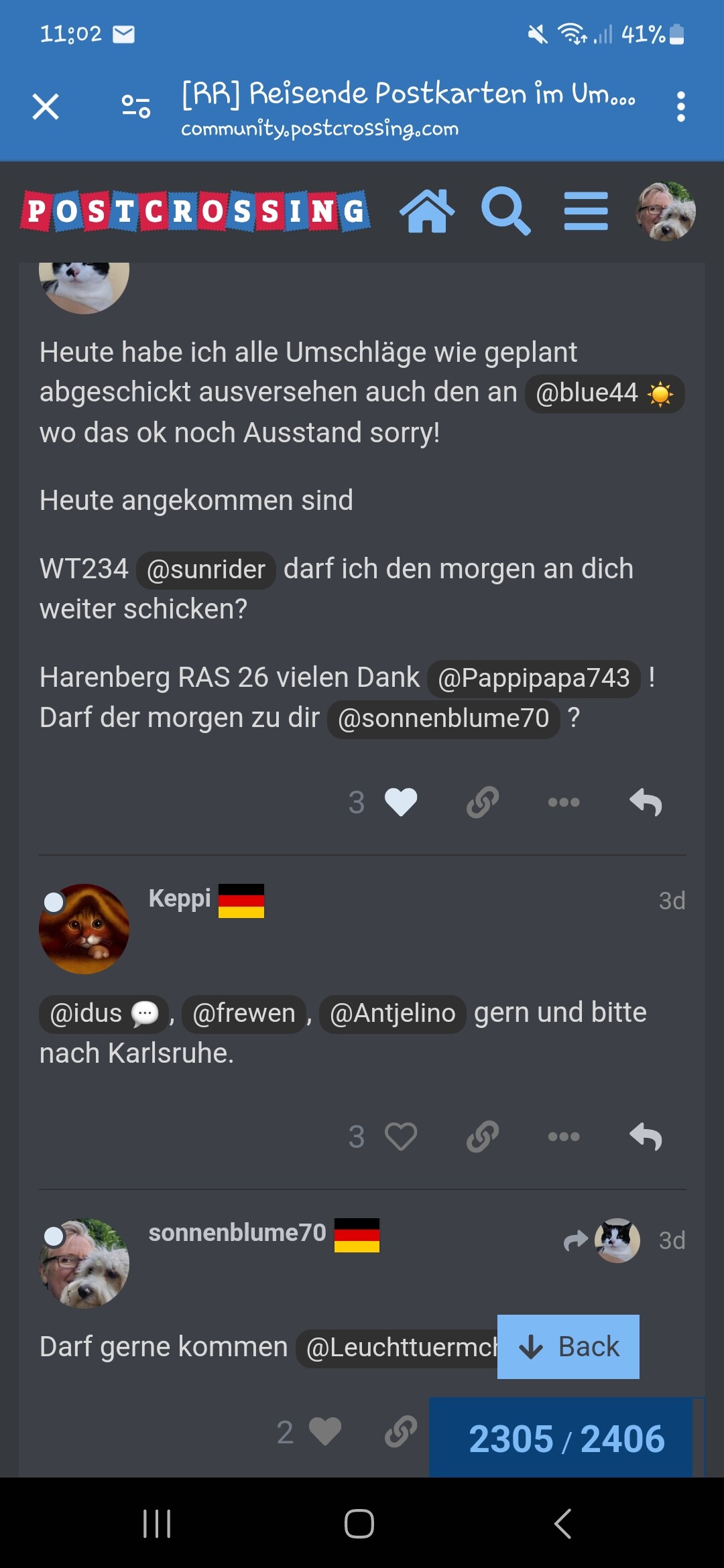Open the browser overflow menu
This screenshot has width=724, height=1568.
[680, 107]
